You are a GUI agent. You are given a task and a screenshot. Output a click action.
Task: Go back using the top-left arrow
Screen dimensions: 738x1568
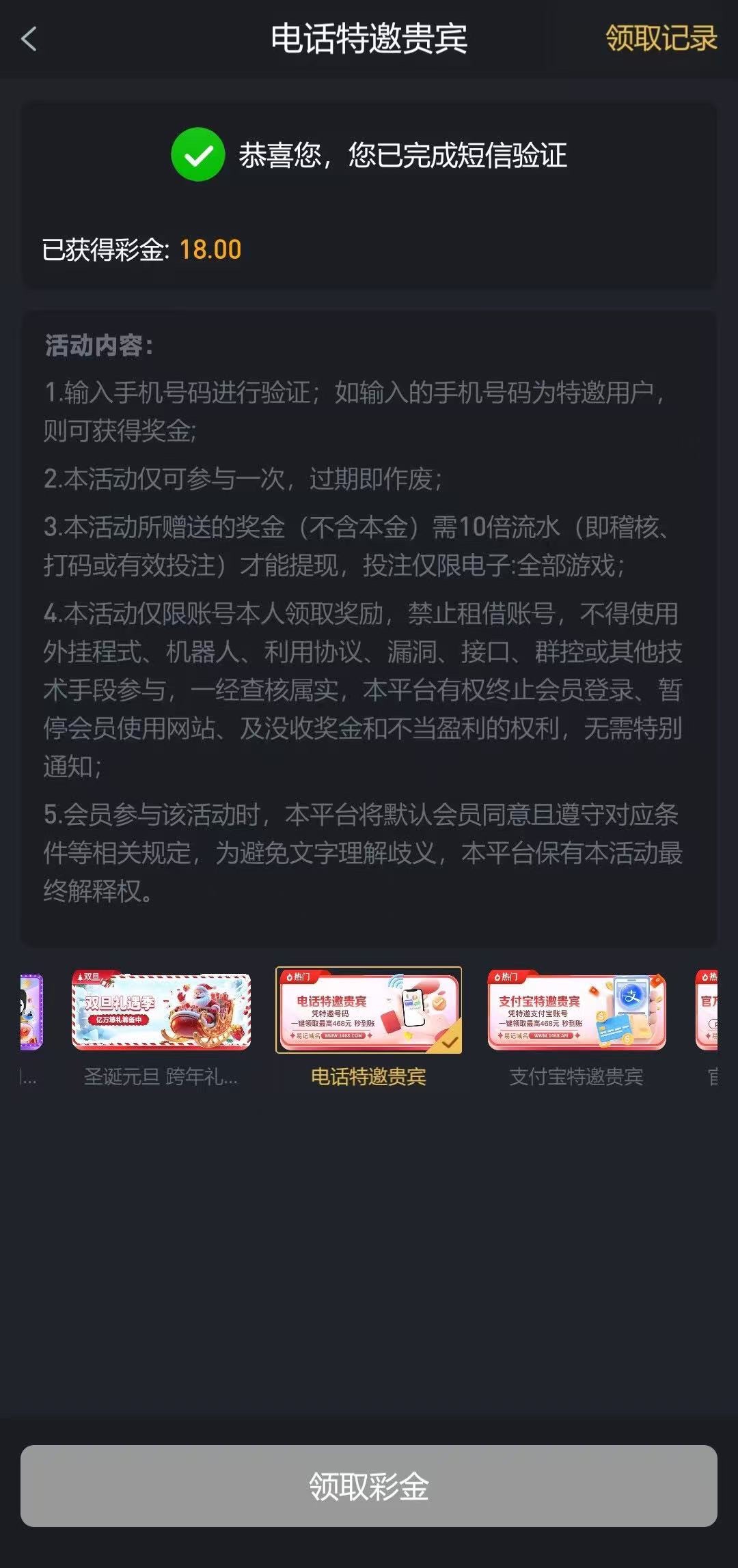click(x=29, y=39)
